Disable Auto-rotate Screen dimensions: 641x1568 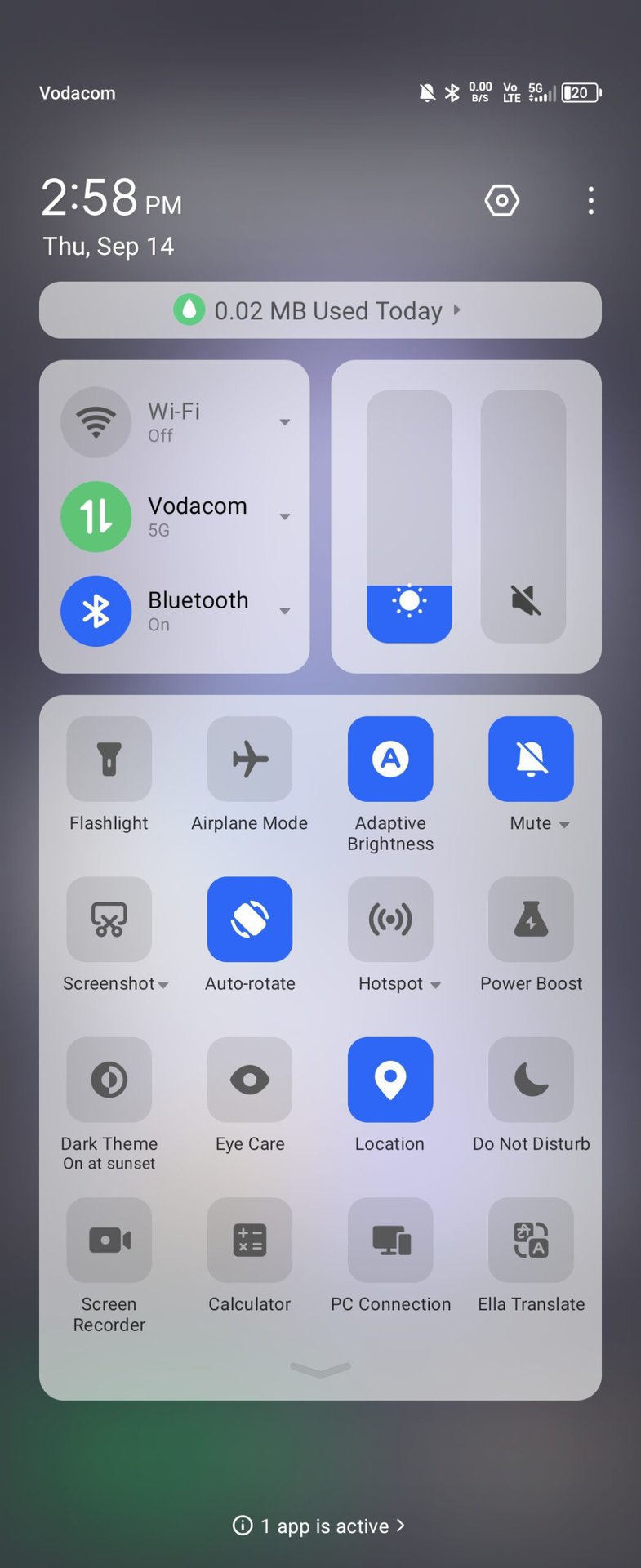pyautogui.click(x=249, y=919)
